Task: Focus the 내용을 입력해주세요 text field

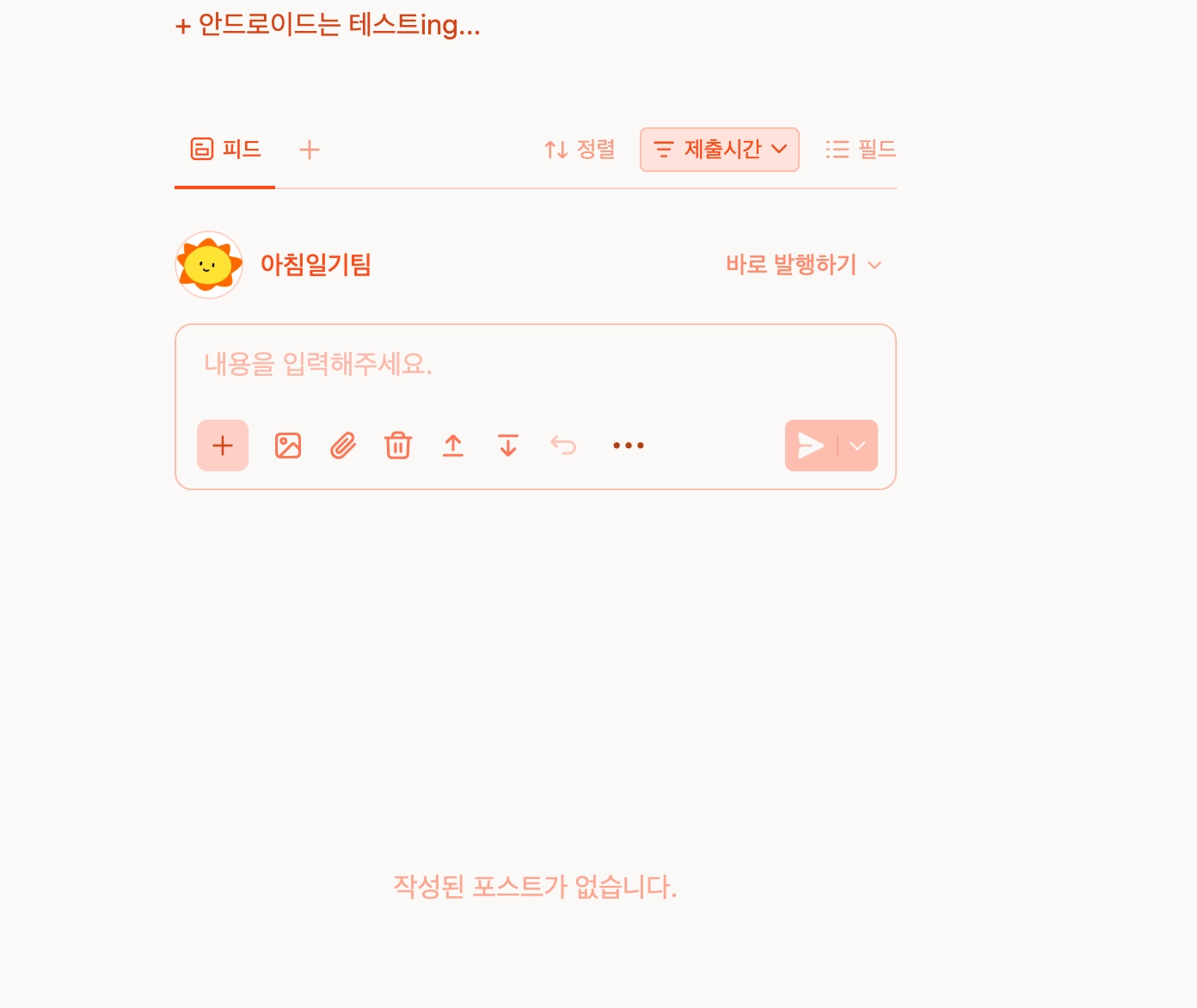Action: pos(533,365)
